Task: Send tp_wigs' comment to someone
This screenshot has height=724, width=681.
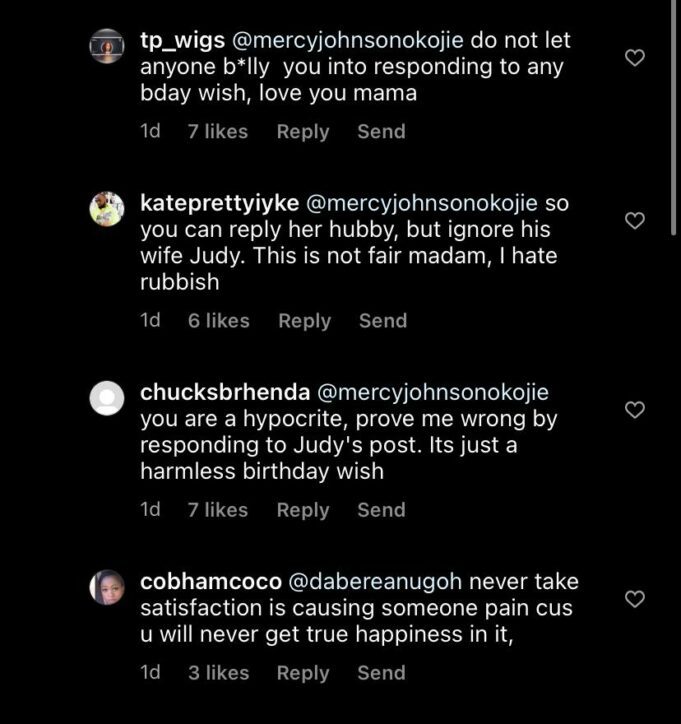Action: point(381,132)
